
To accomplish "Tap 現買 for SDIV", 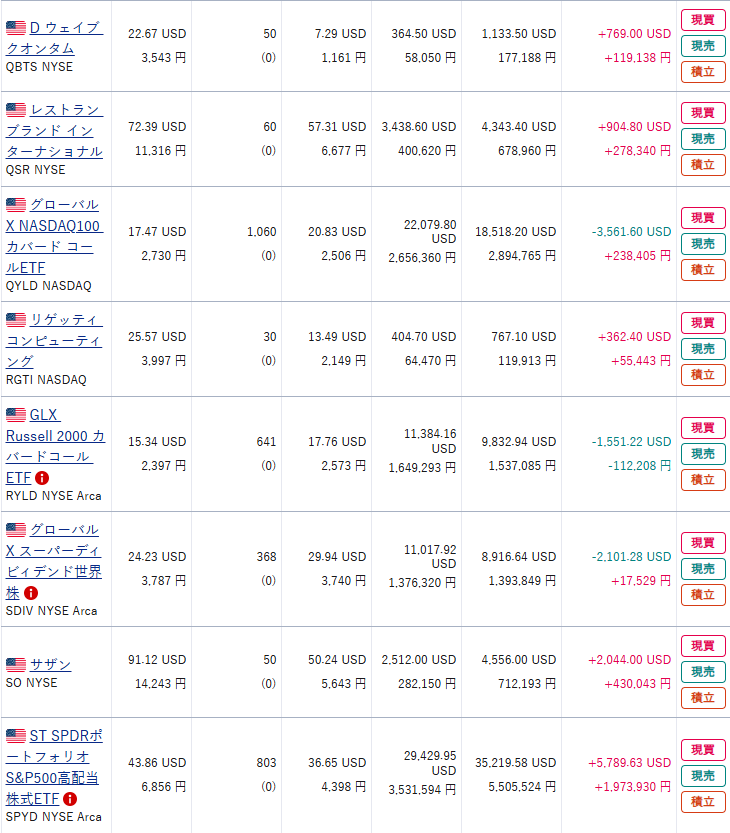I will [703, 543].
